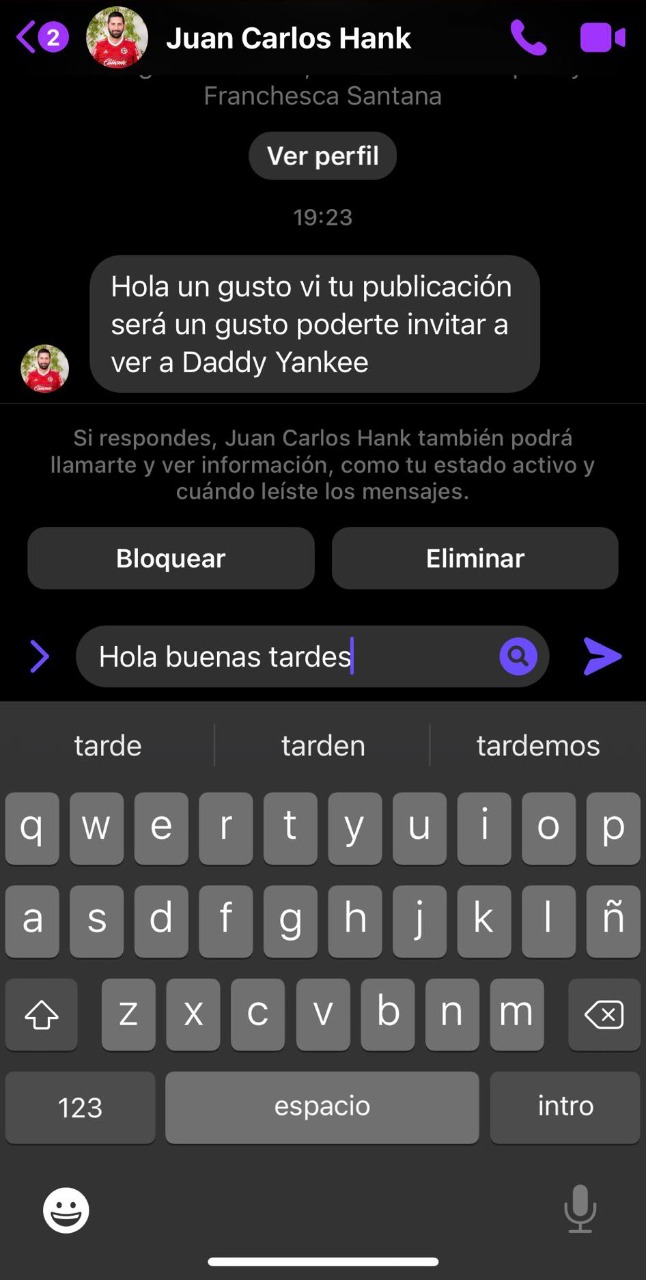Hit the backspace key

click(603, 1016)
